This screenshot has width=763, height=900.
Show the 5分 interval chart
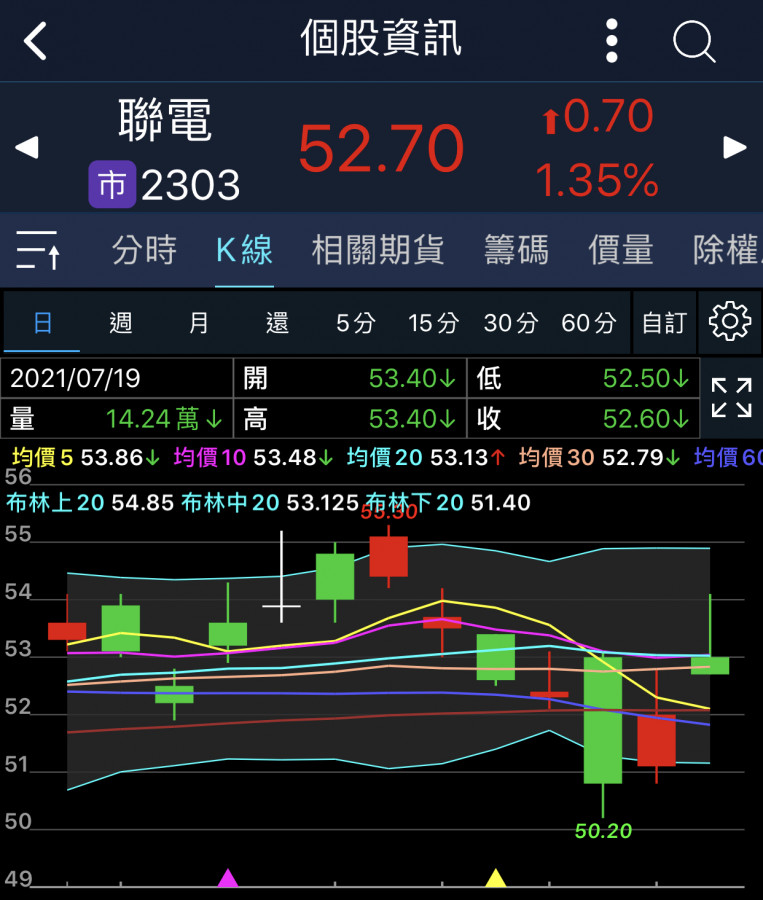355,323
